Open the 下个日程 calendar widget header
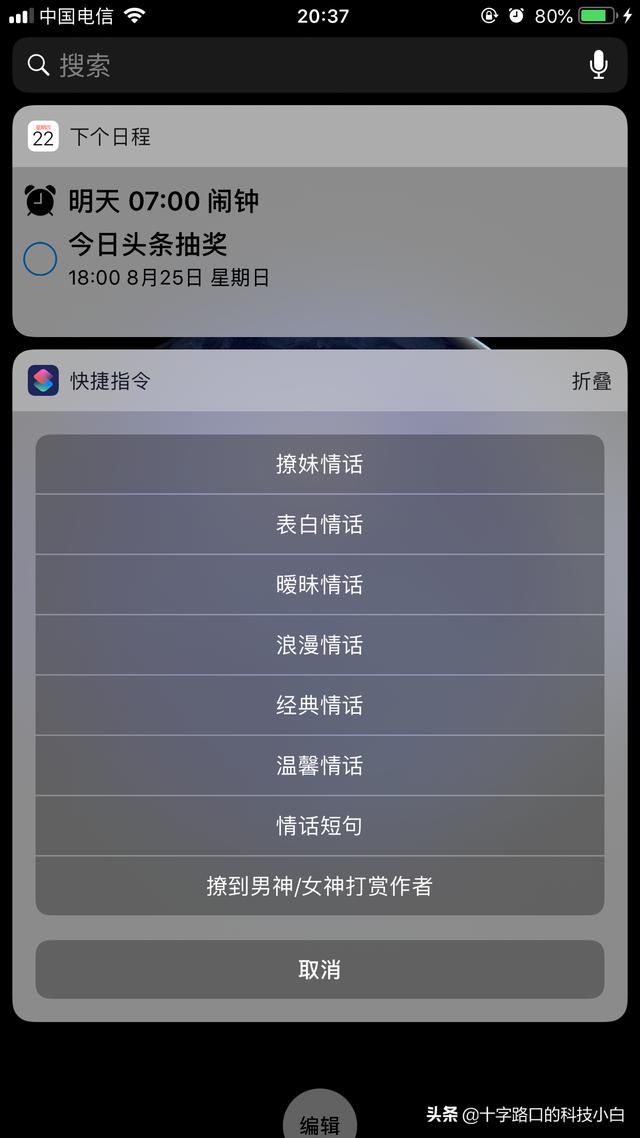The width and height of the screenshot is (640, 1138). pyautogui.click(x=110, y=137)
